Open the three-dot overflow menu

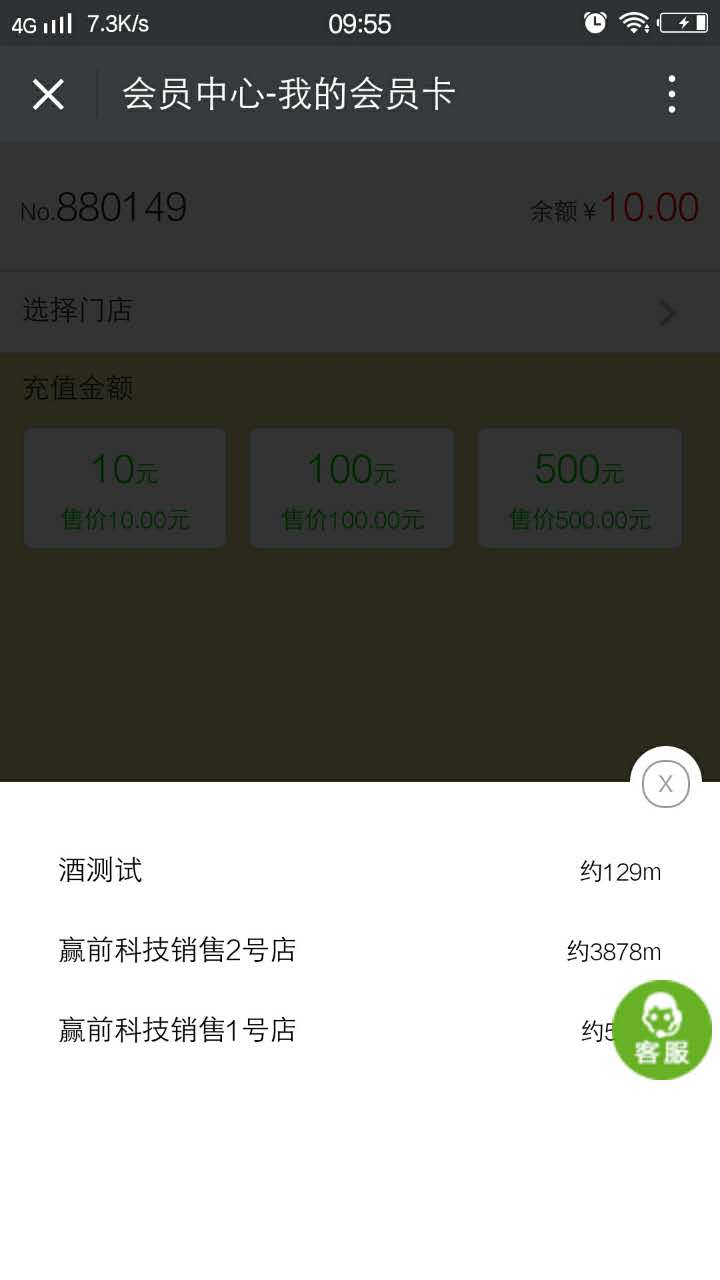point(672,94)
